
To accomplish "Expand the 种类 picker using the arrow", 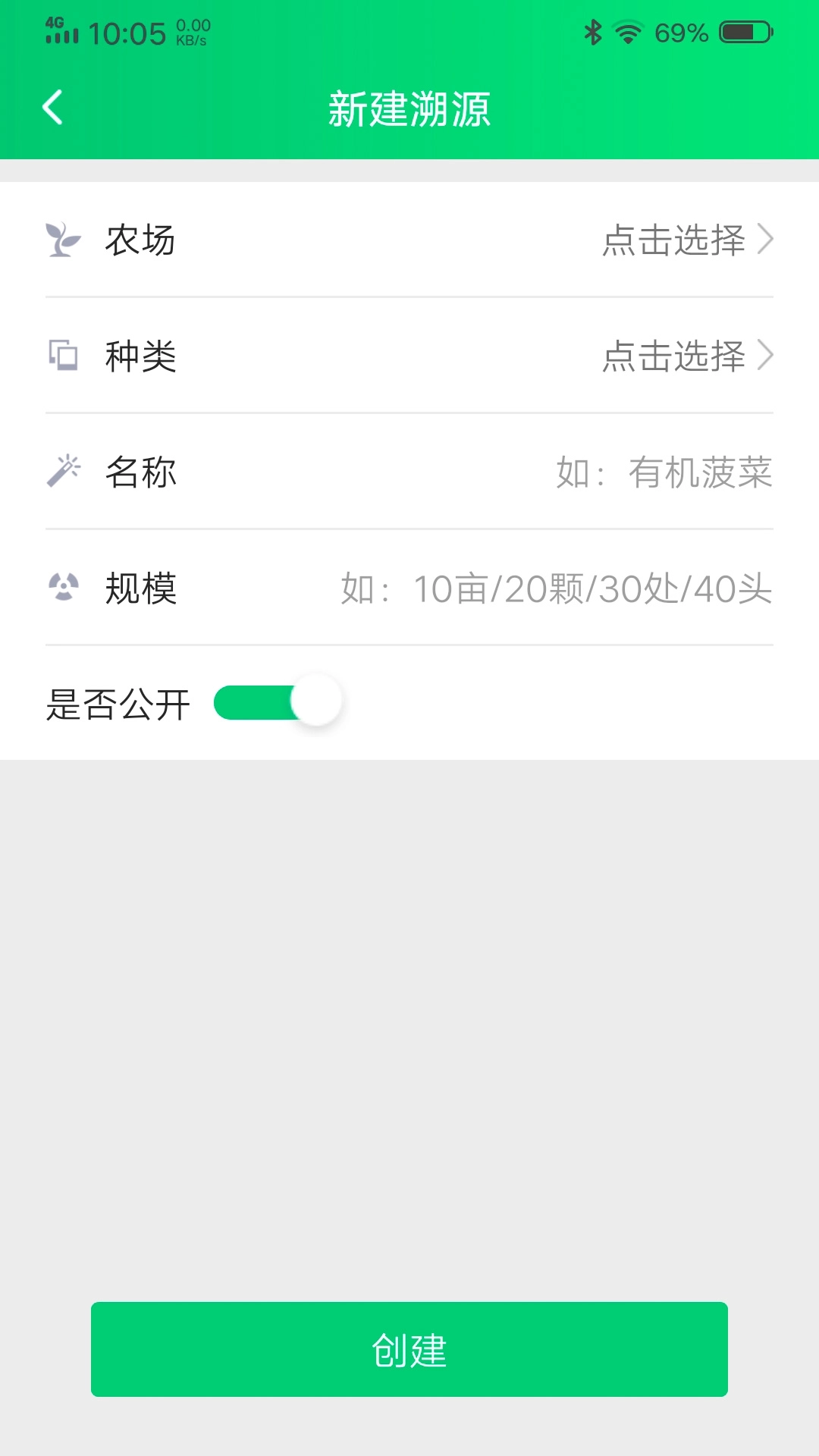I will tap(767, 356).
